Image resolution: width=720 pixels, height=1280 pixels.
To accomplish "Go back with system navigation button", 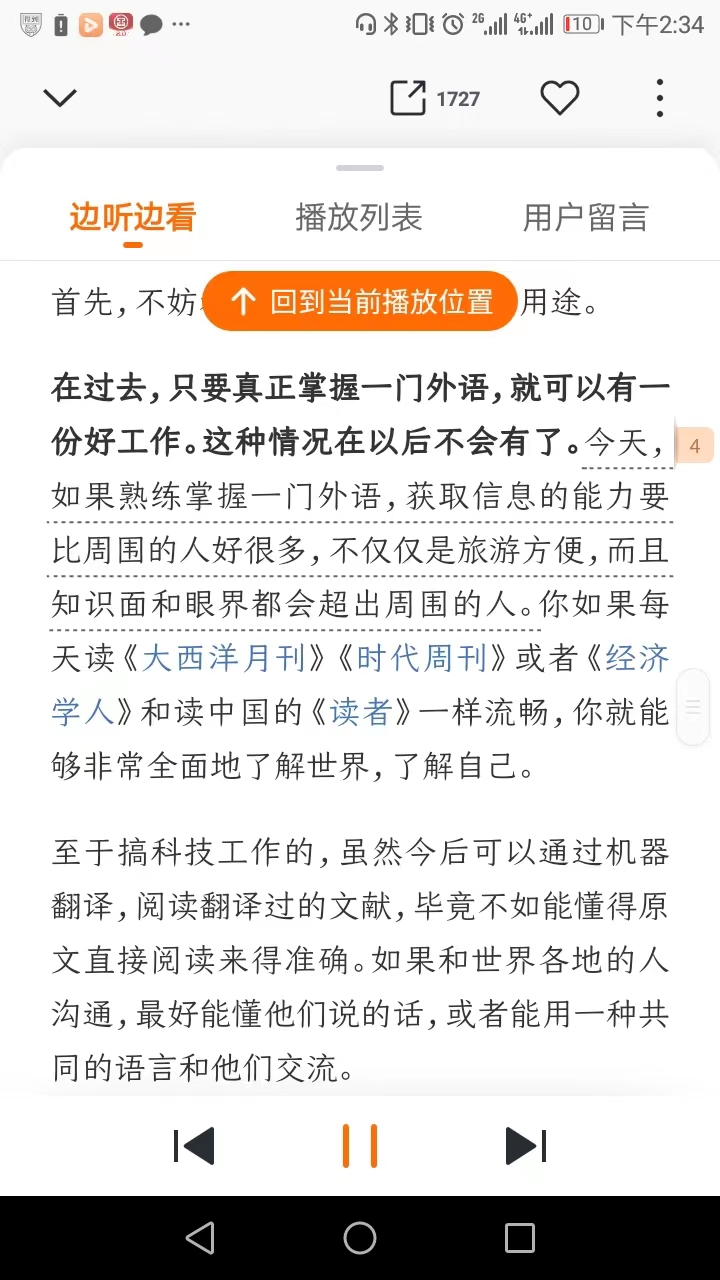I will [200, 1238].
